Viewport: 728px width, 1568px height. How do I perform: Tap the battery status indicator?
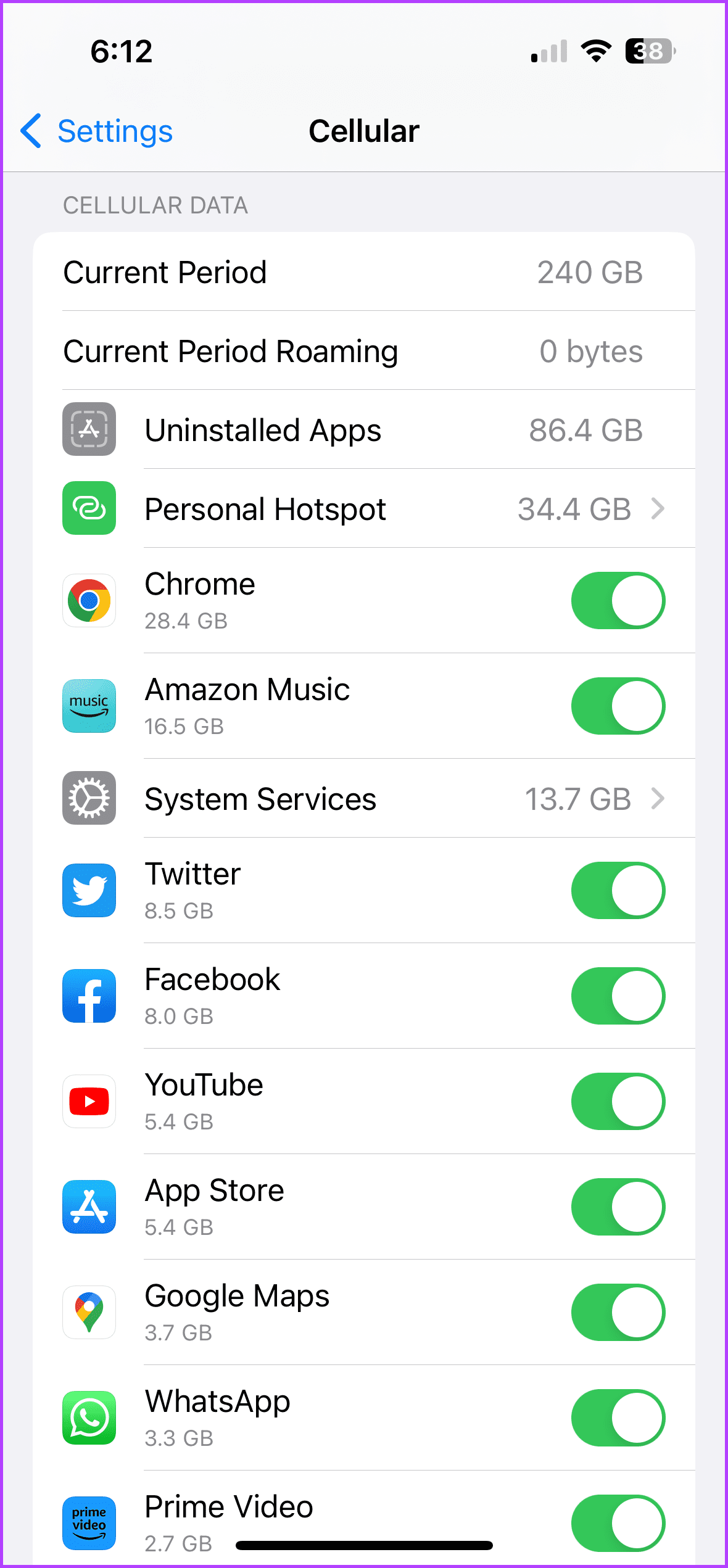pos(648,51)
